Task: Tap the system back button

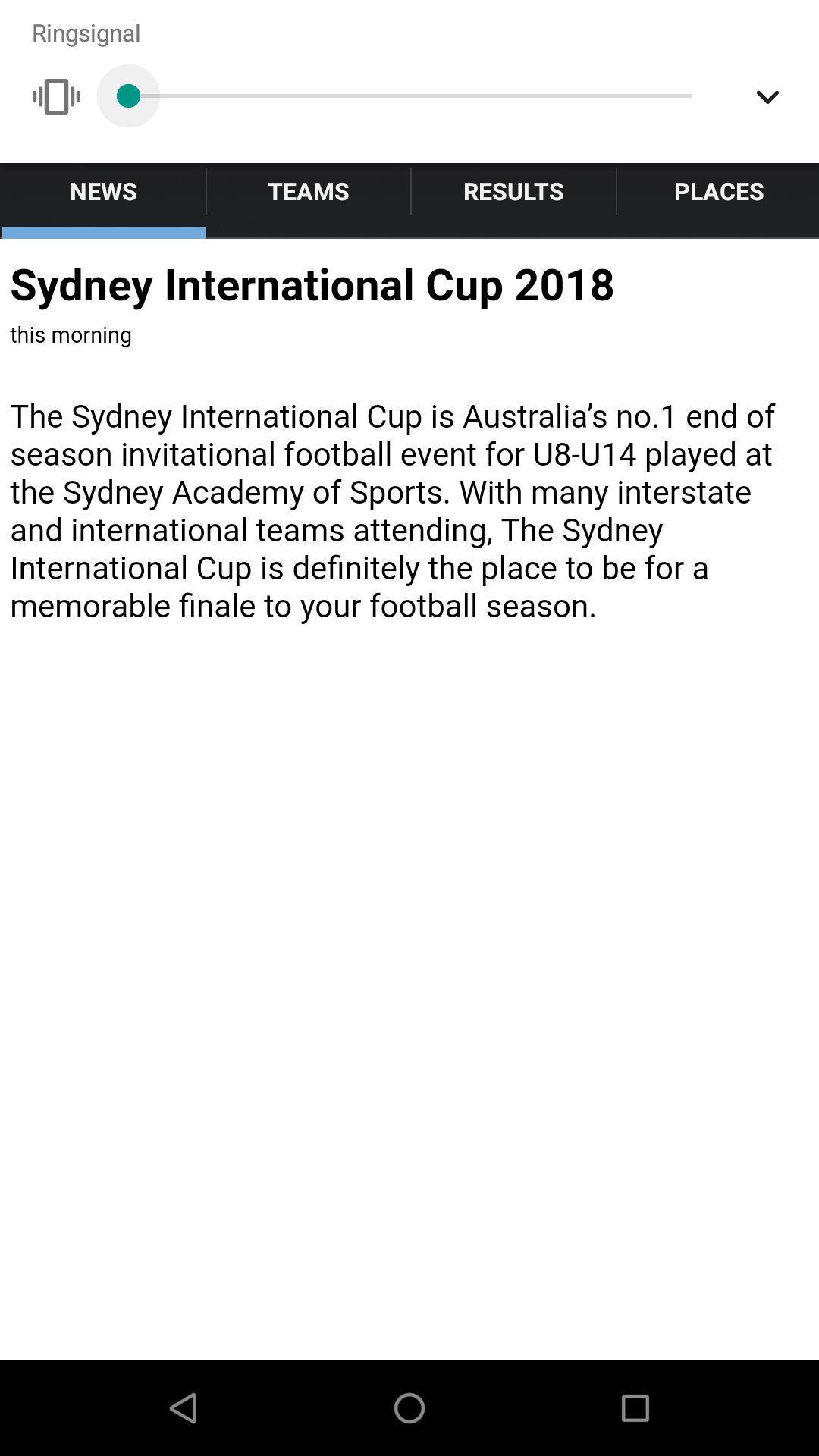Action: point(183,1408)
